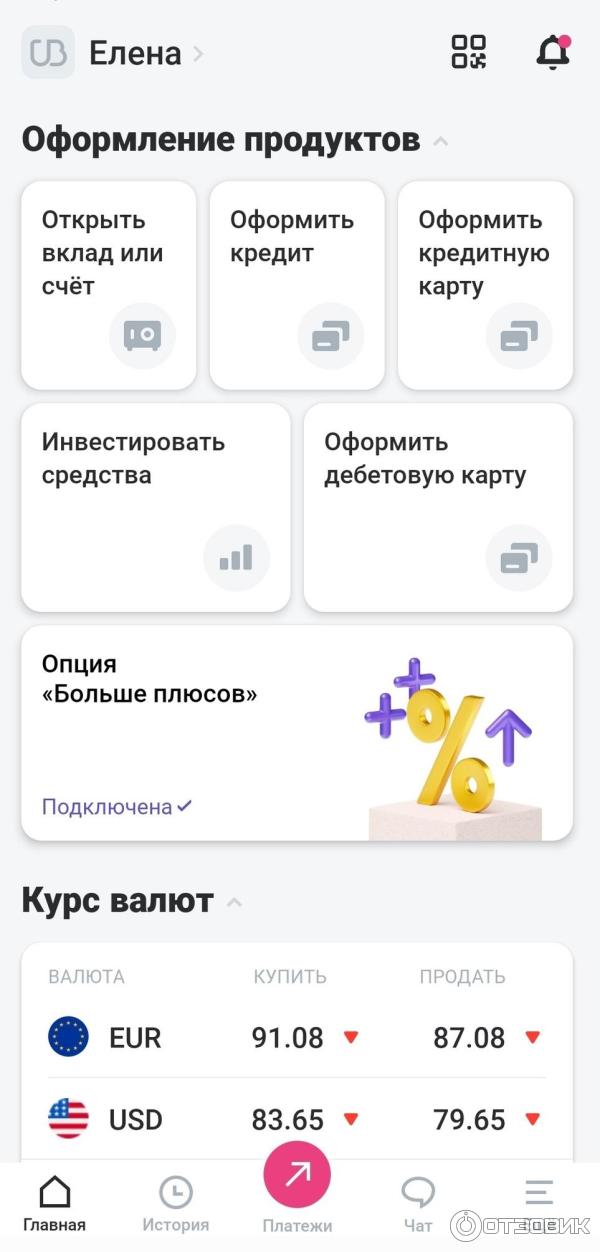Open the notifications bell

(x=553, y=53)
